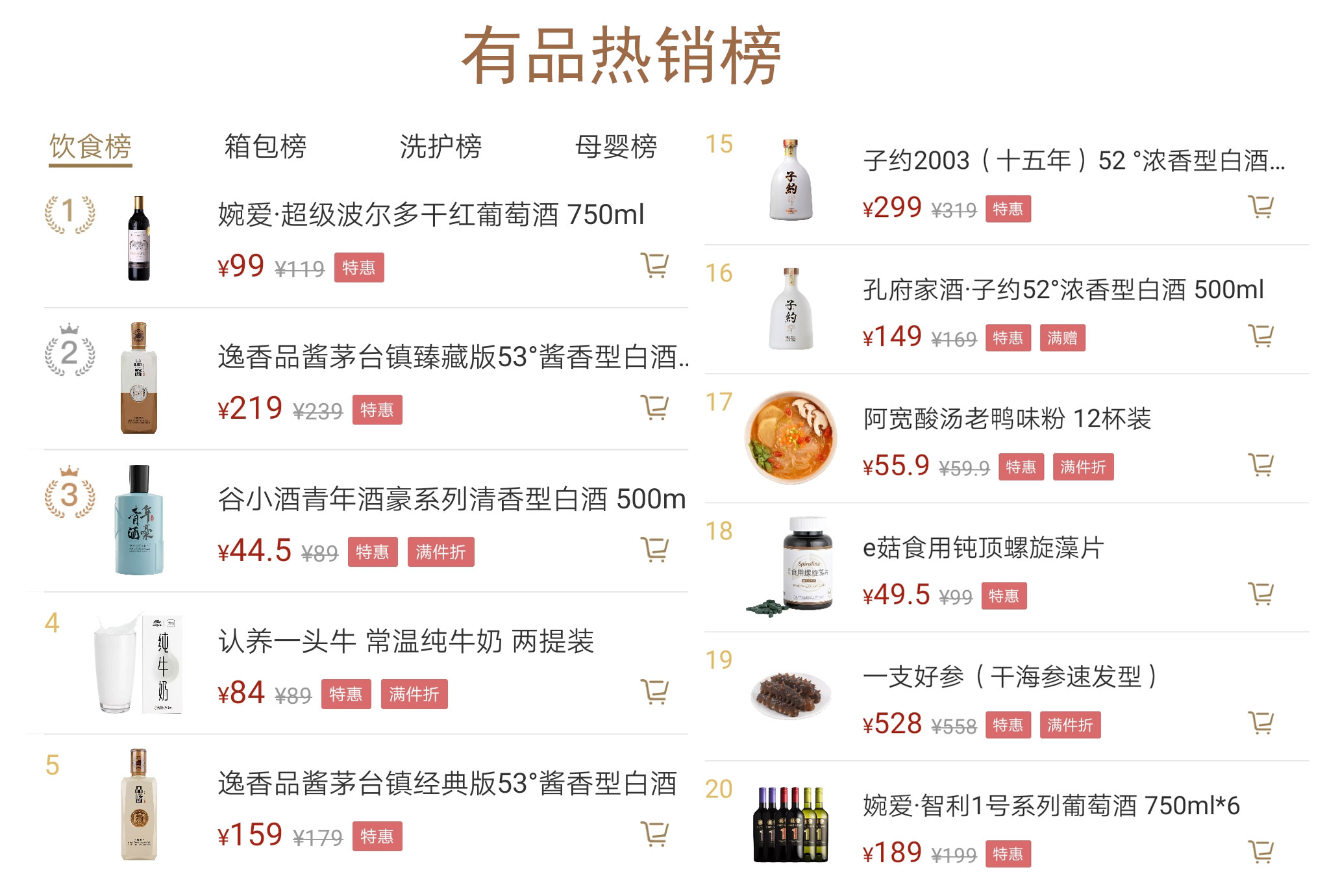Open e菇食用钝顶螺旋藻片 product details
This screenshot has width=1327, height=896.
pyautogui.click(x=983, y=548)
